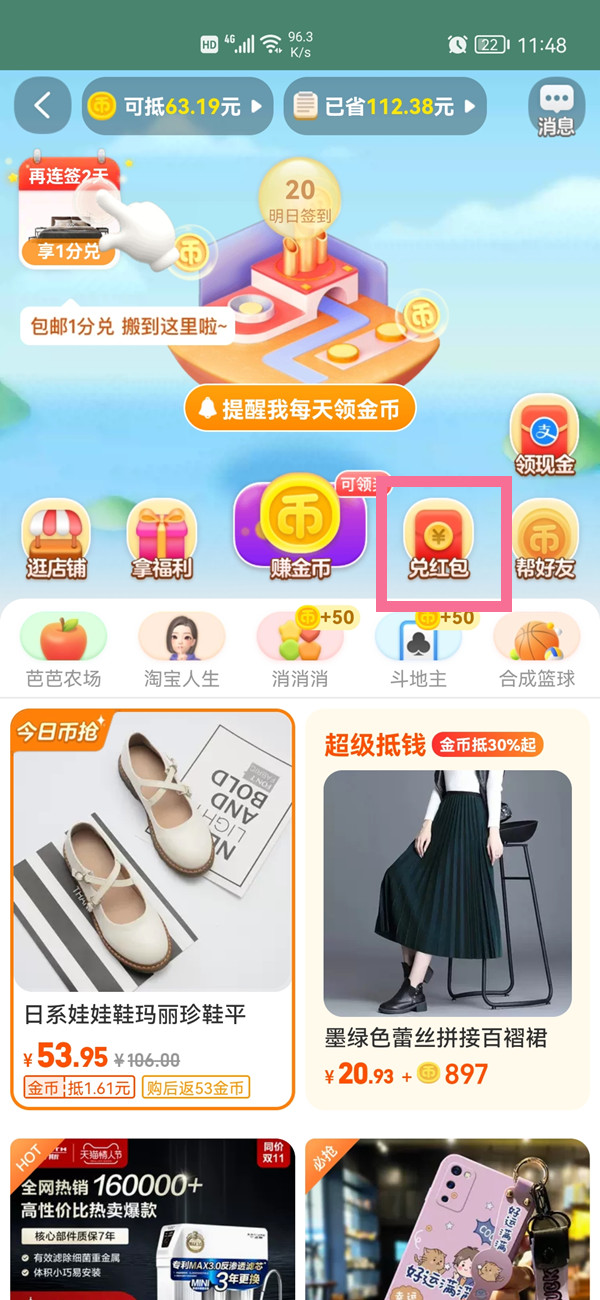Image resolution: width=600 pixels, height=1300 pixels.
Task: Tap 提醒我每天领金币 reminder button
Action: (300, 408)
